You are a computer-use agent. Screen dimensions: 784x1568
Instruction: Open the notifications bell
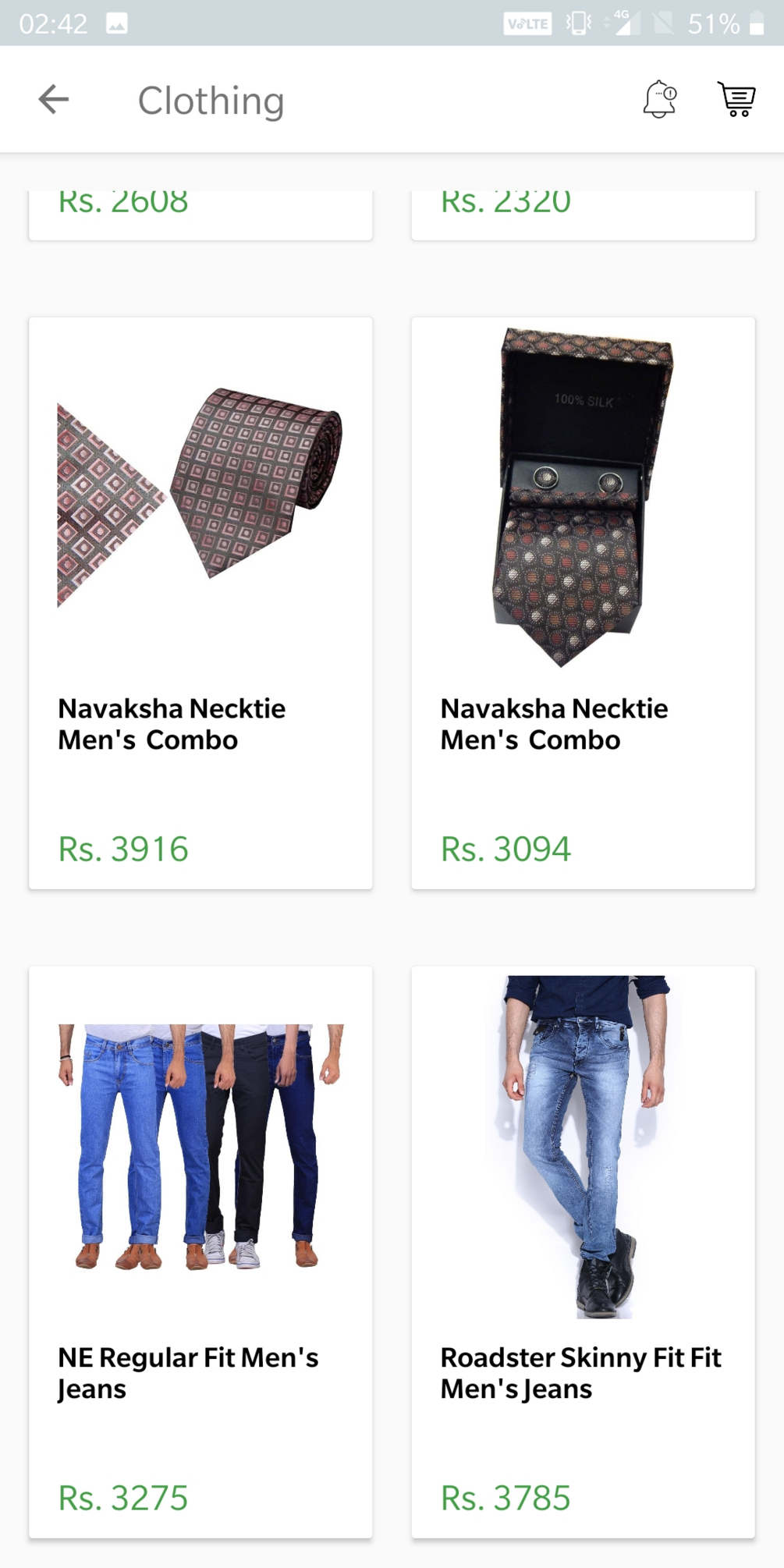click(660, 99)
